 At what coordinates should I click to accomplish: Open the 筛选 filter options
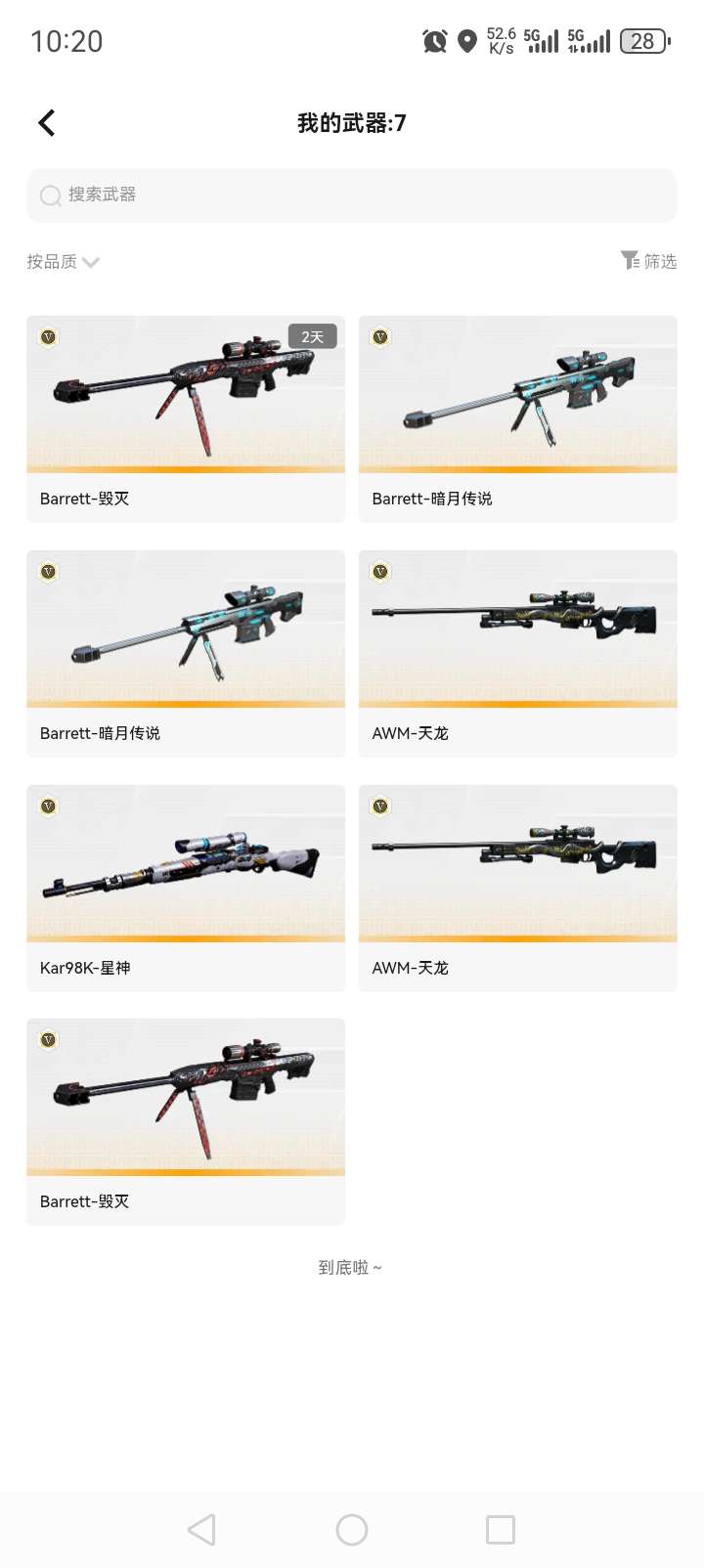(x=649, y=261)
